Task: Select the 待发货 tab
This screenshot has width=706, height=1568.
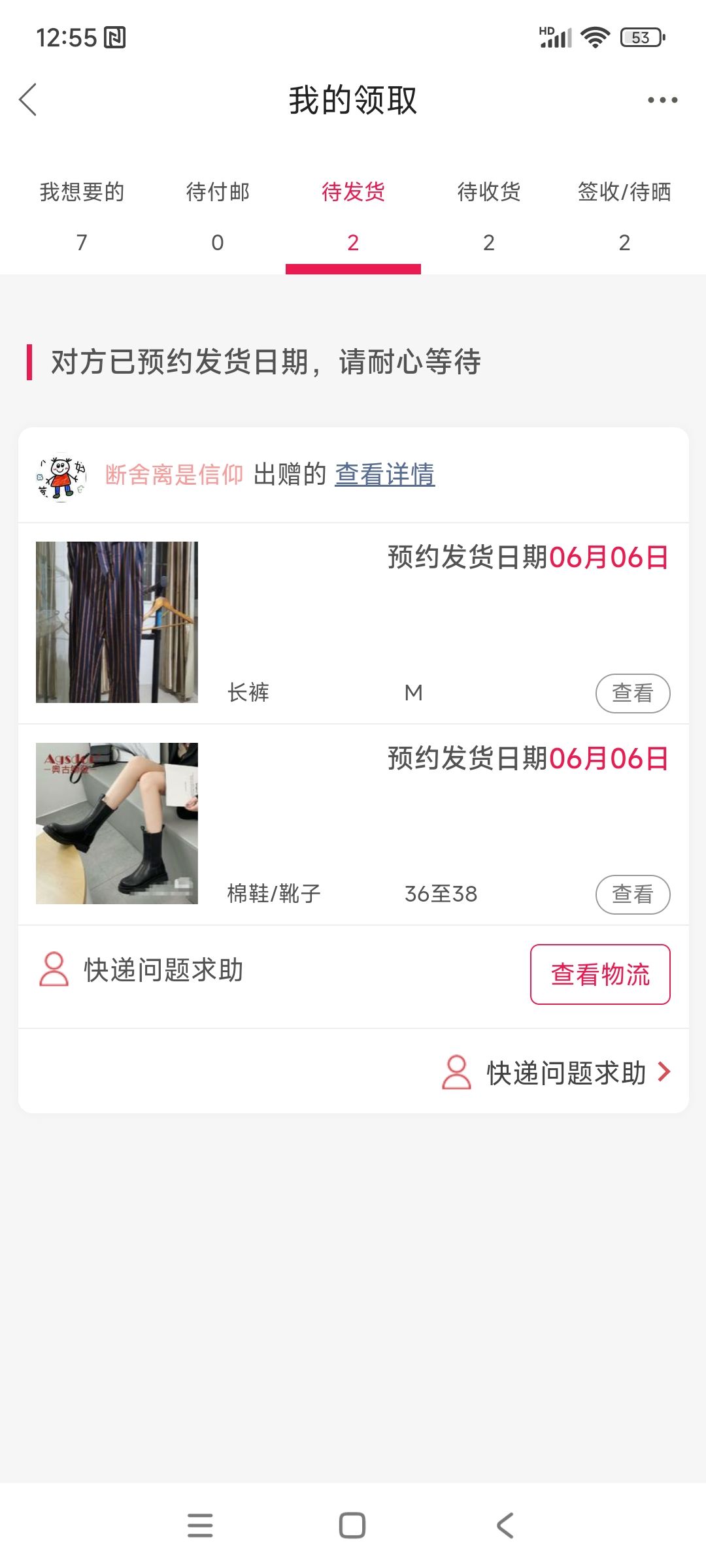Action: point(353,216)
